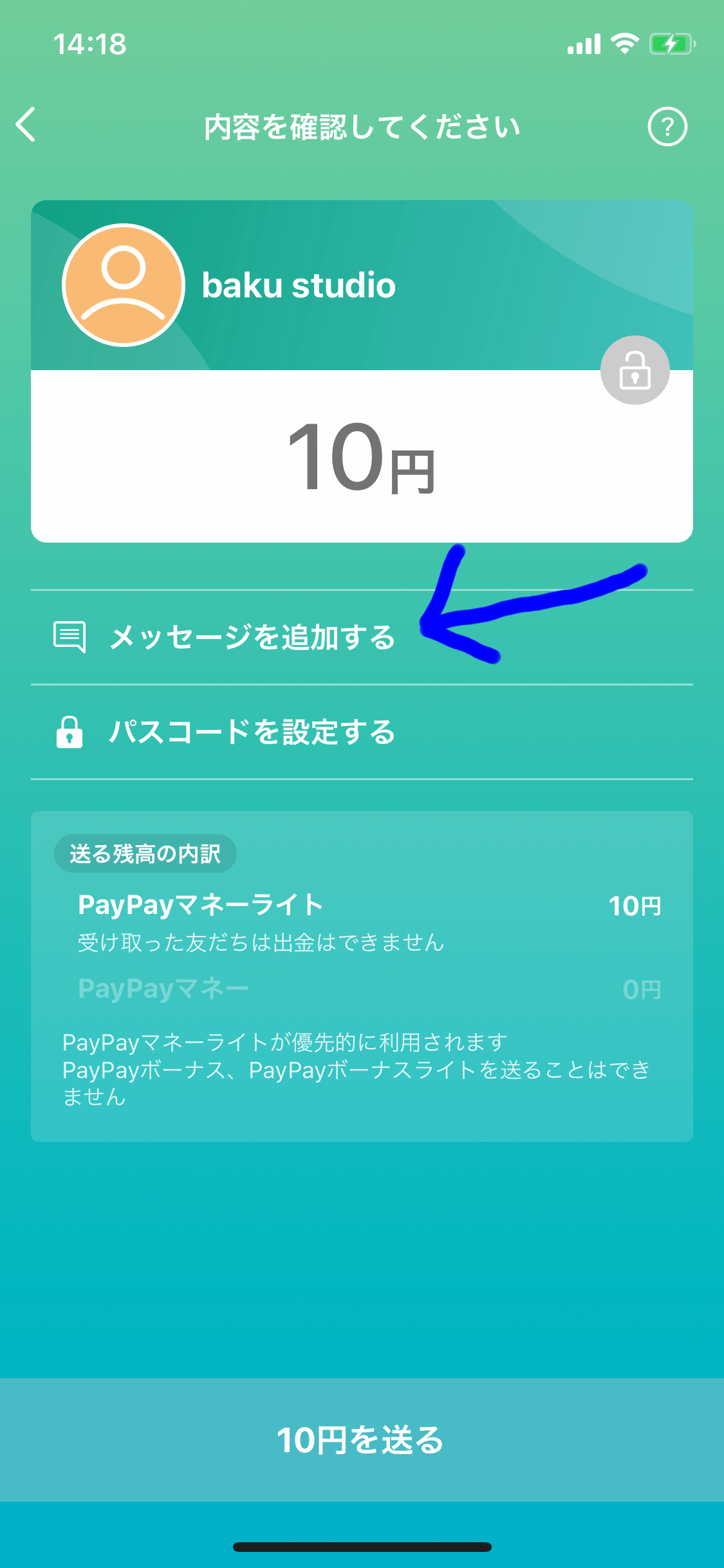724x1568 pixels.
Task: Open the help question mark icon
Action: (667, 127)
